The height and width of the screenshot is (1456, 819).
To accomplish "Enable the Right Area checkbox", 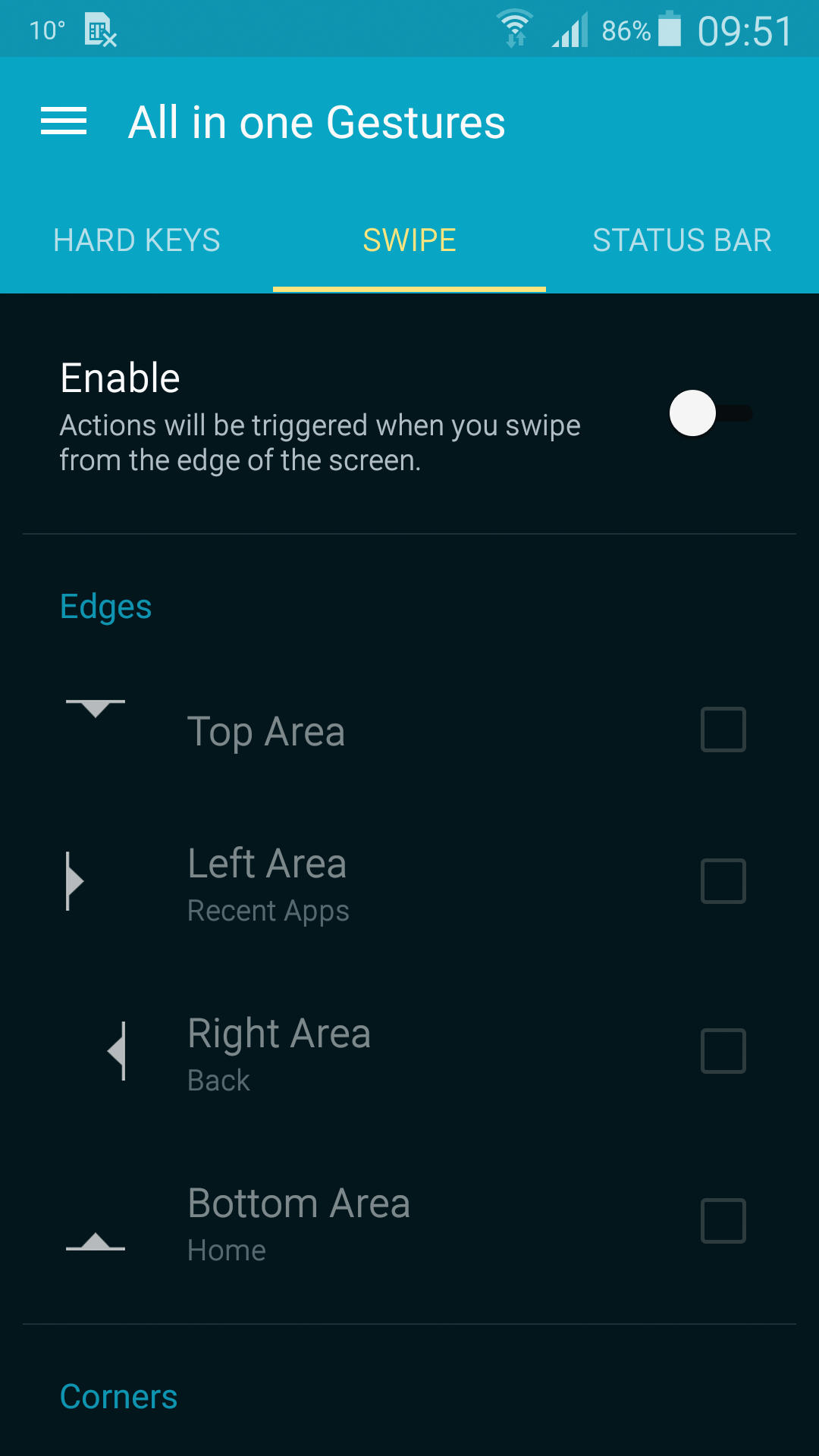I will [x=723, y=1051].
